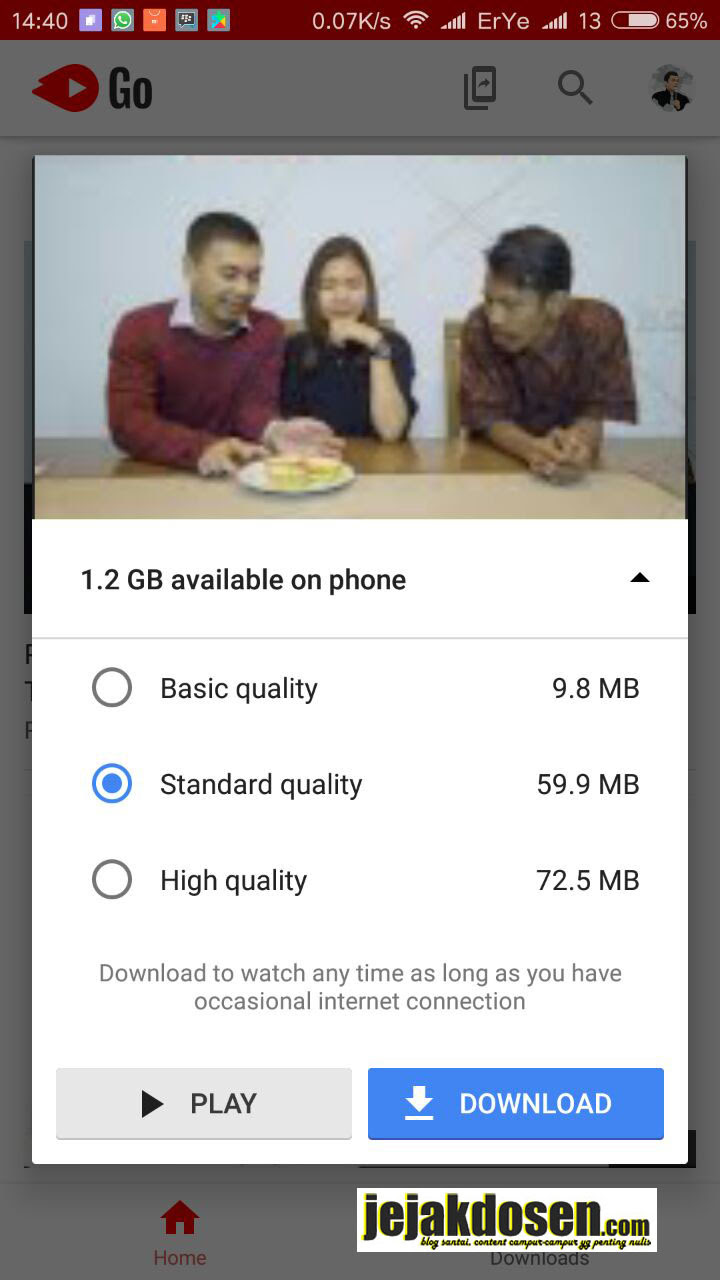This screenshot has height=1280, width=720.
Task: Collapse the storage available arrow
Action: (x=640, y=578)
